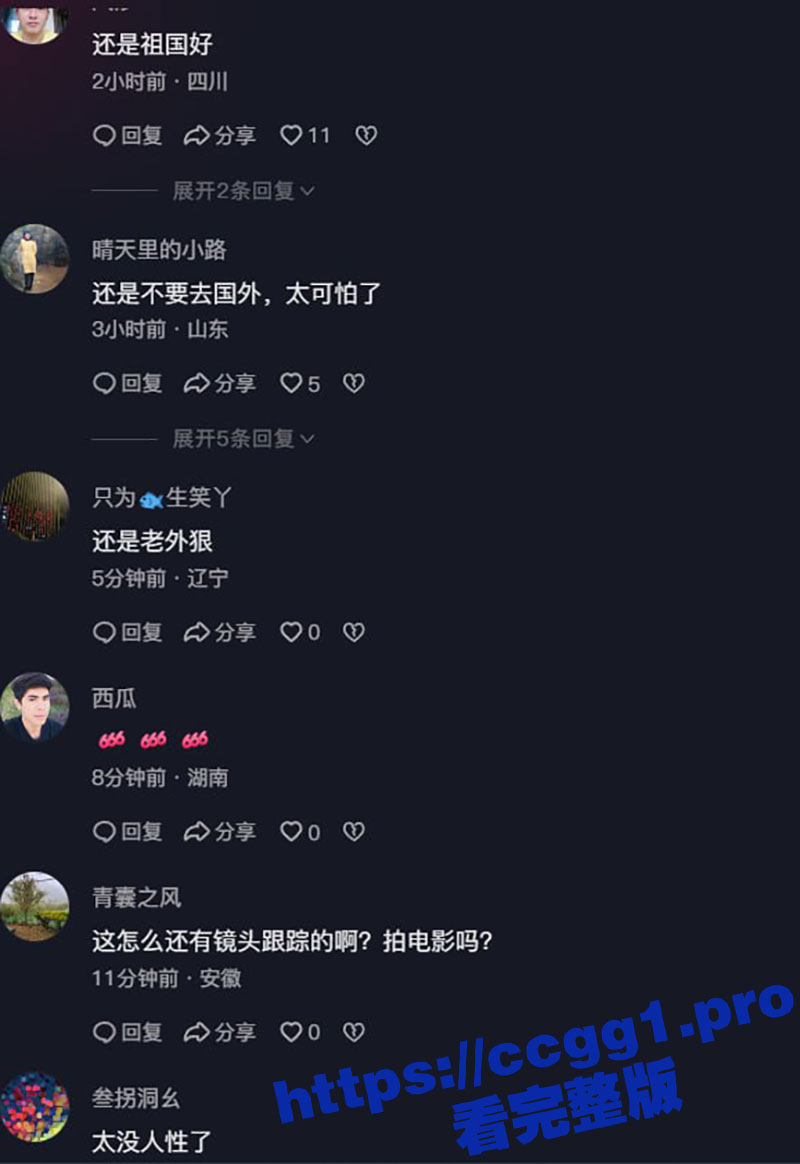Dislike the comment 还是老外狠
The height and width of the screenshot is (1164, 800).
pyautogui.click(x=353, y=632)
